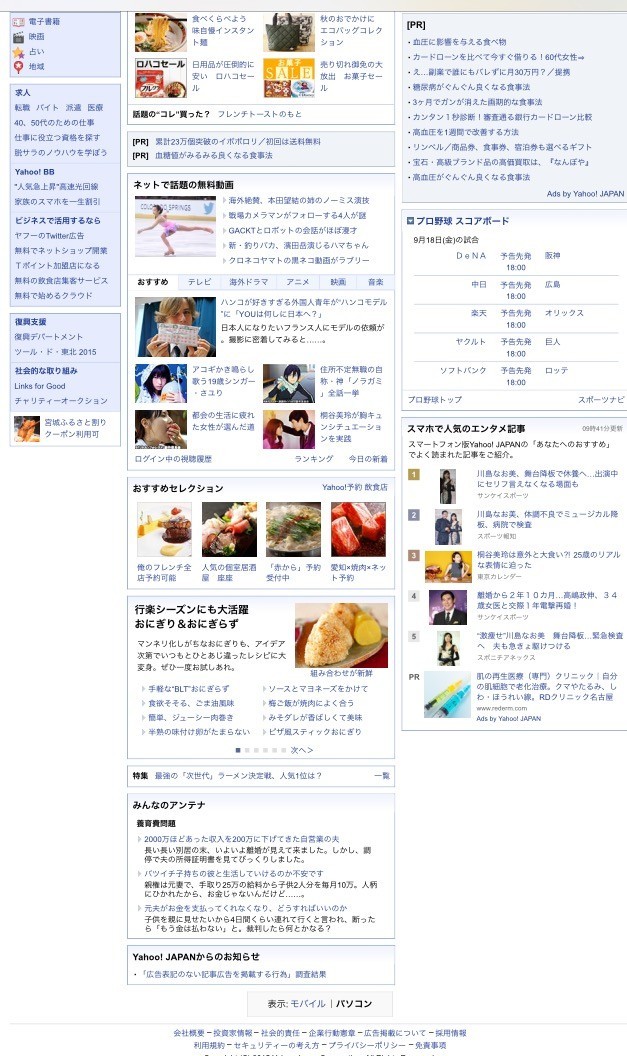This screenshot has width=627, height=1056.
Task: Open プロ野球トップ link
Action: point(434,399)
